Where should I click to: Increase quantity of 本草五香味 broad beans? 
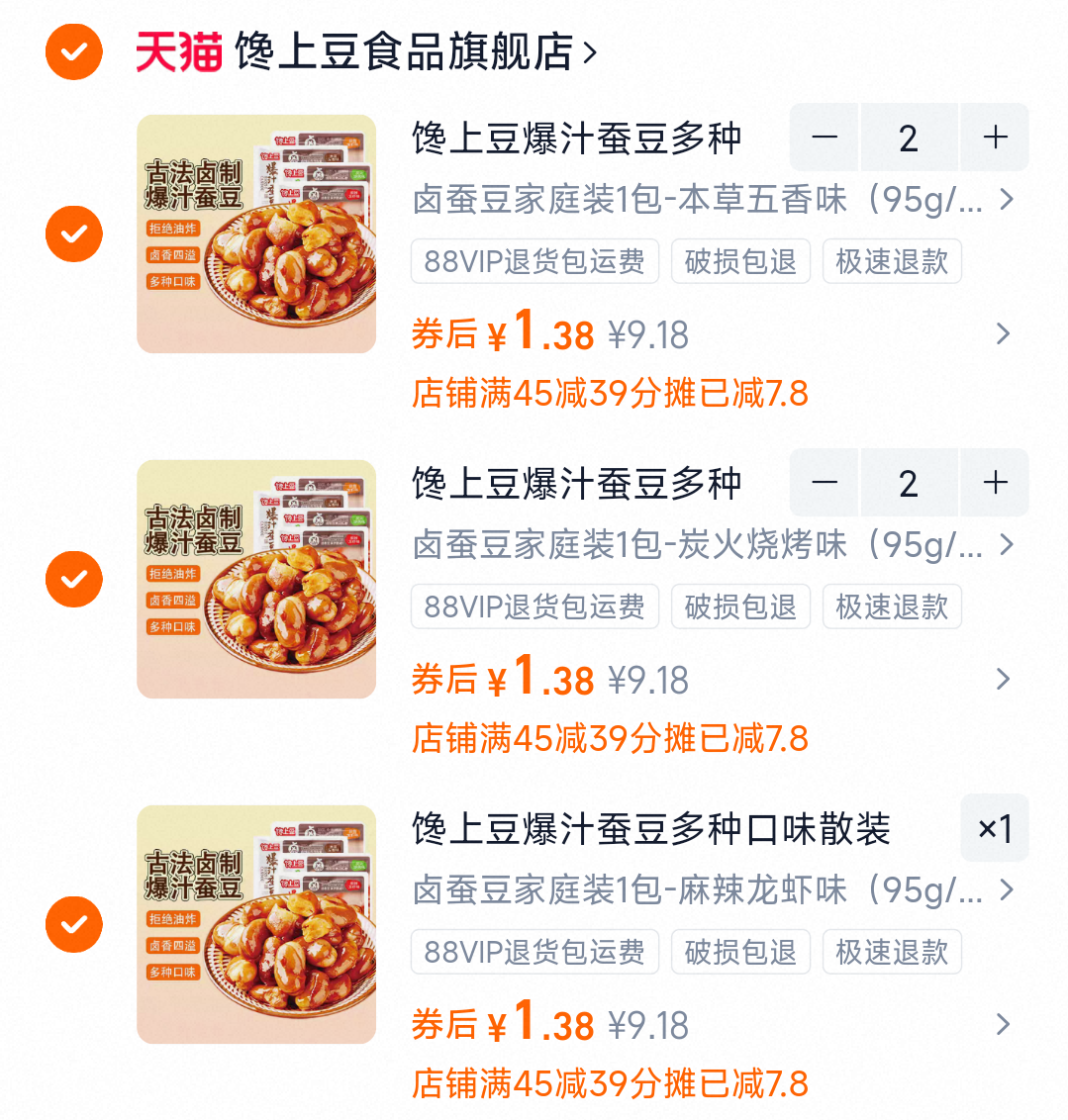995,138
